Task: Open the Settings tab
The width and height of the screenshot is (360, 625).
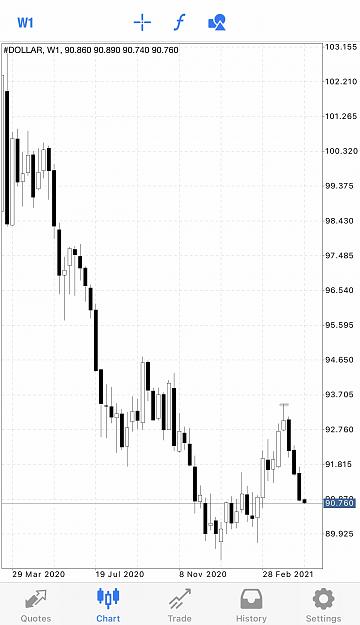Action: [x=323, y=605]
